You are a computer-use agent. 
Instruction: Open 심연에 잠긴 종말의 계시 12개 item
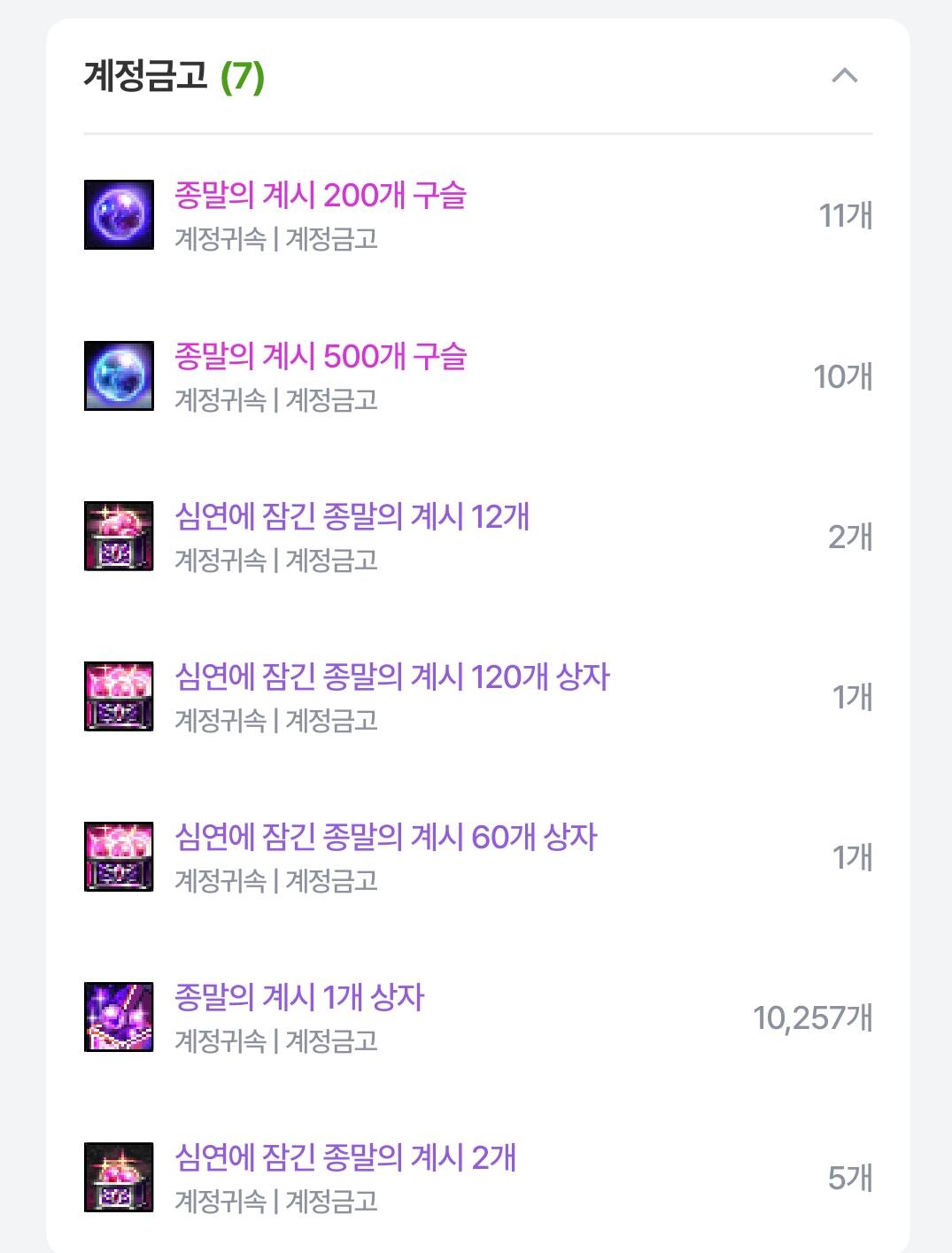click(352, 517)
